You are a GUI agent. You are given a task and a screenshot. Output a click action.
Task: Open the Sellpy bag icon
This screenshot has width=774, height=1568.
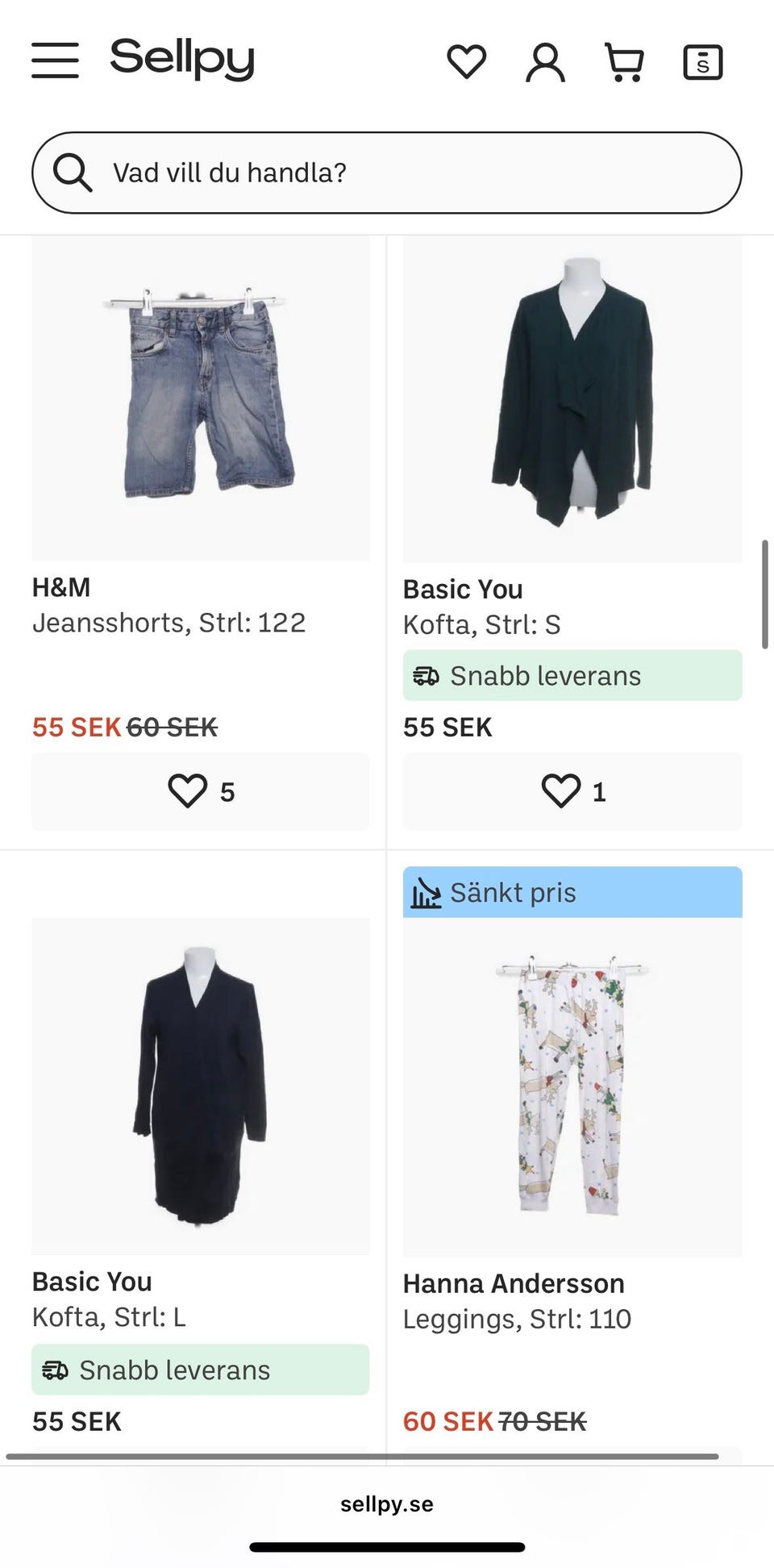[702, 62]
